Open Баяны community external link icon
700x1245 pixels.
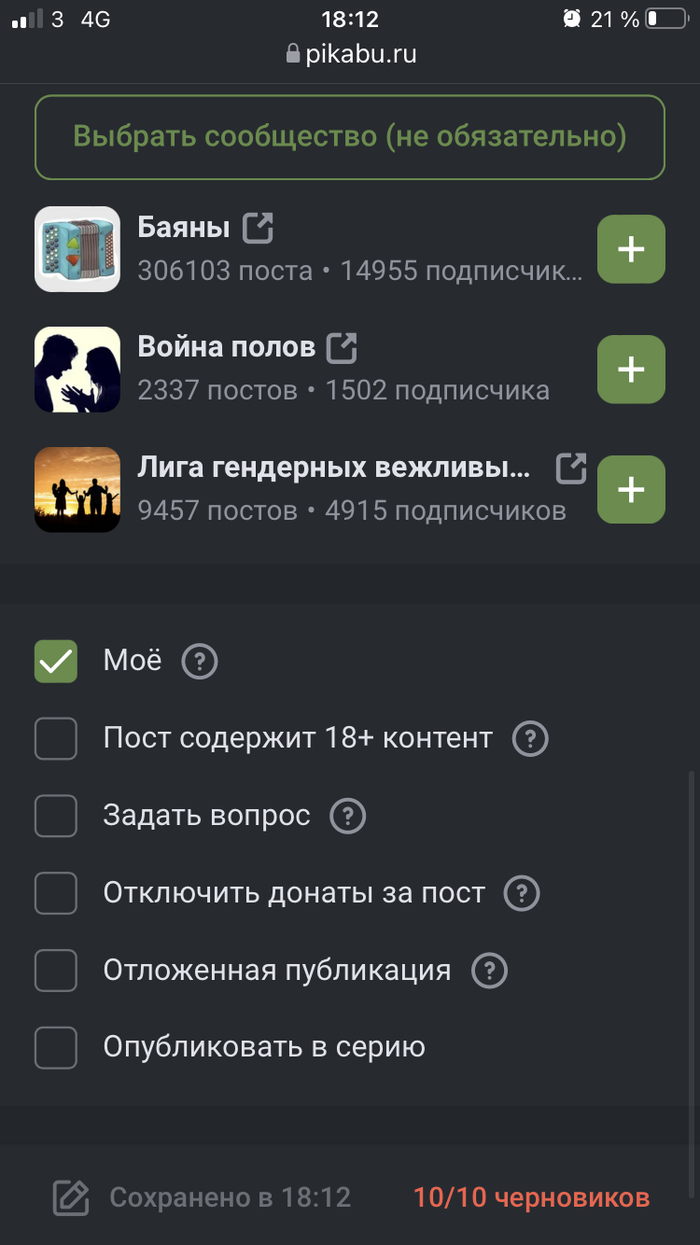point(258,228)
